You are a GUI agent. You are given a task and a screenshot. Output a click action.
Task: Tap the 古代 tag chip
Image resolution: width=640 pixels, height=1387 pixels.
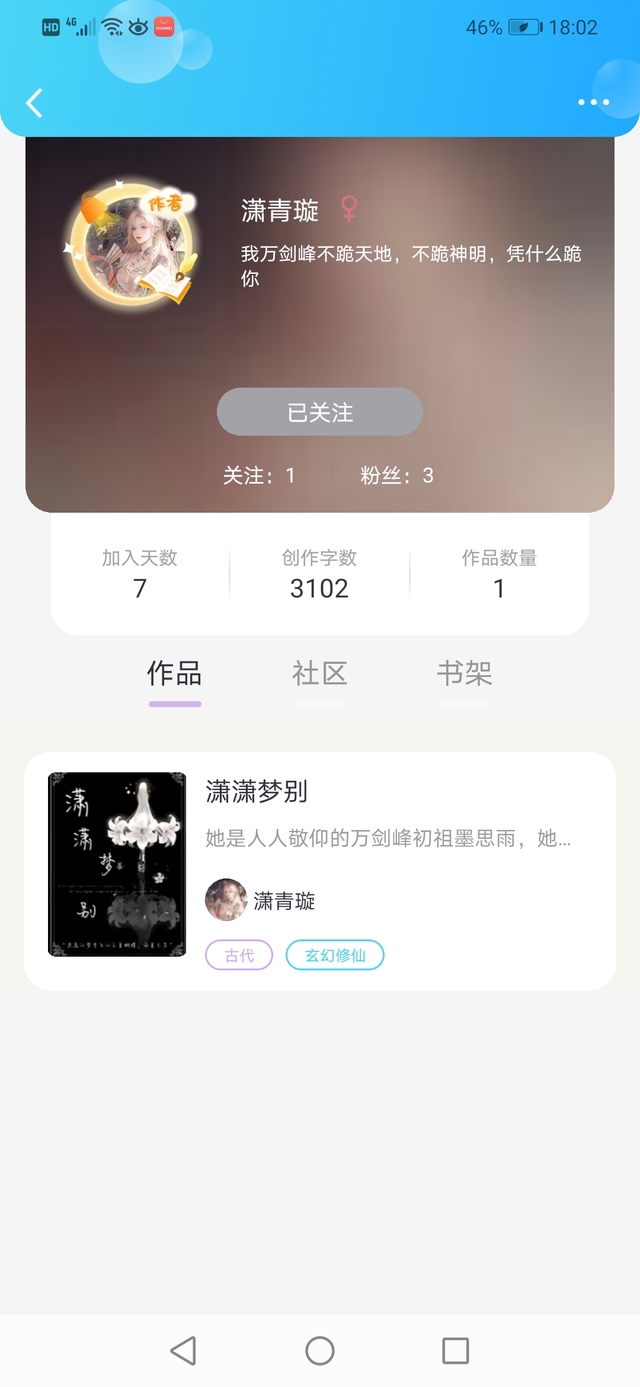coord(239,956)
